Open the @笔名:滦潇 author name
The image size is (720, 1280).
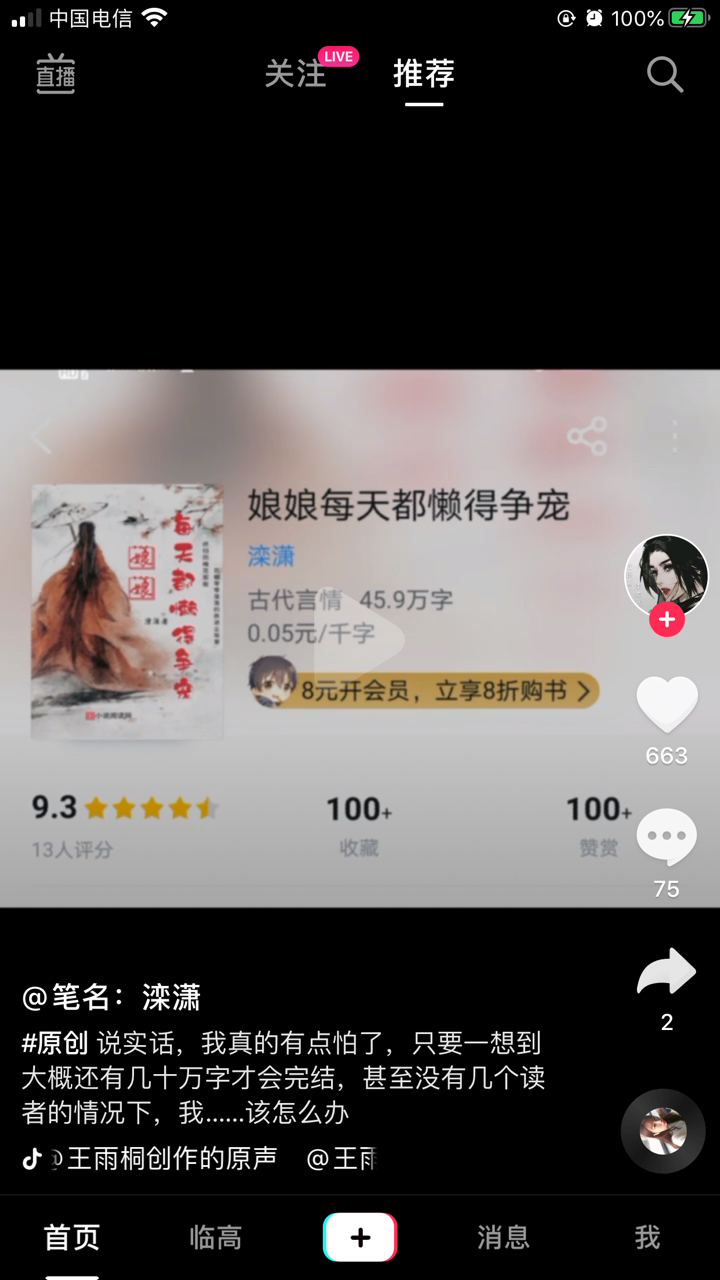click(x=111, y=997)
